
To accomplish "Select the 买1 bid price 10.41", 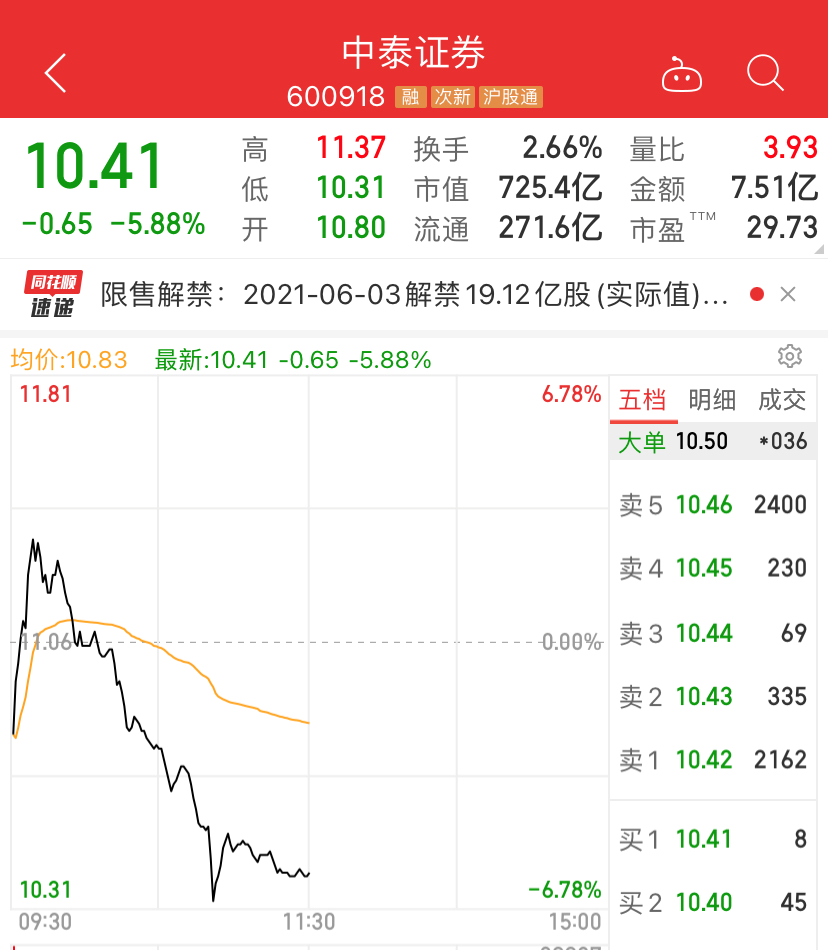I will point(712,839).
